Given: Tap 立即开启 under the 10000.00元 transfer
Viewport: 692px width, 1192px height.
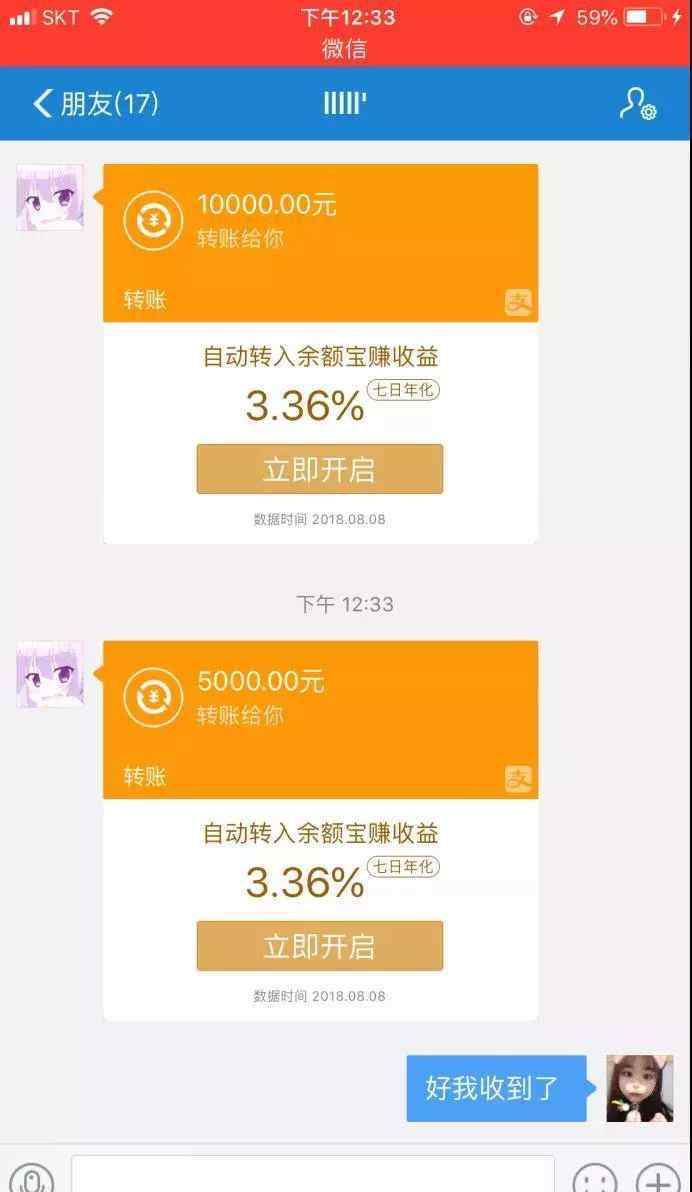Looking at the screenshot, I should (319, 469).
